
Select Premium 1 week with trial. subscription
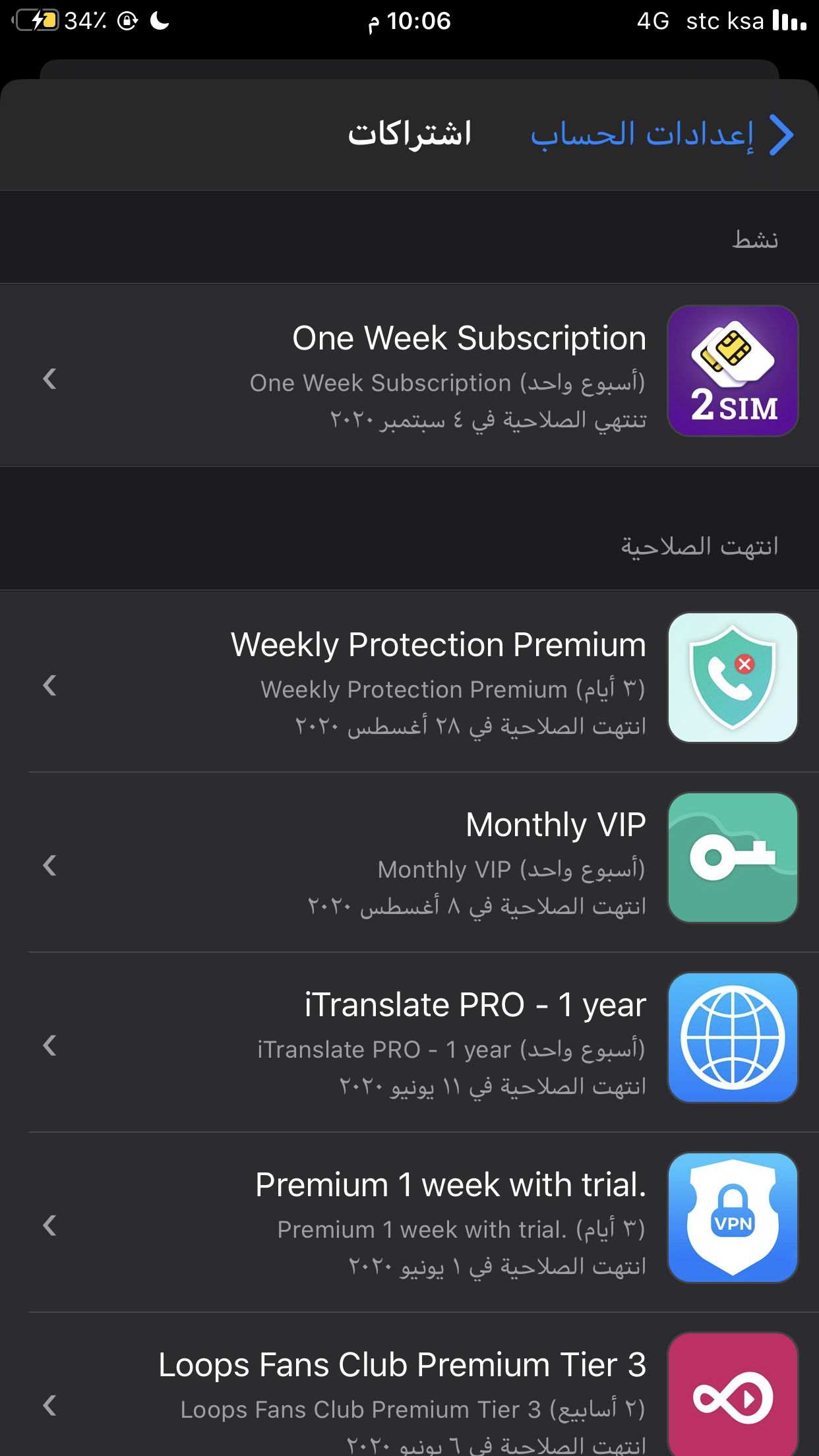click(409, 1222)
